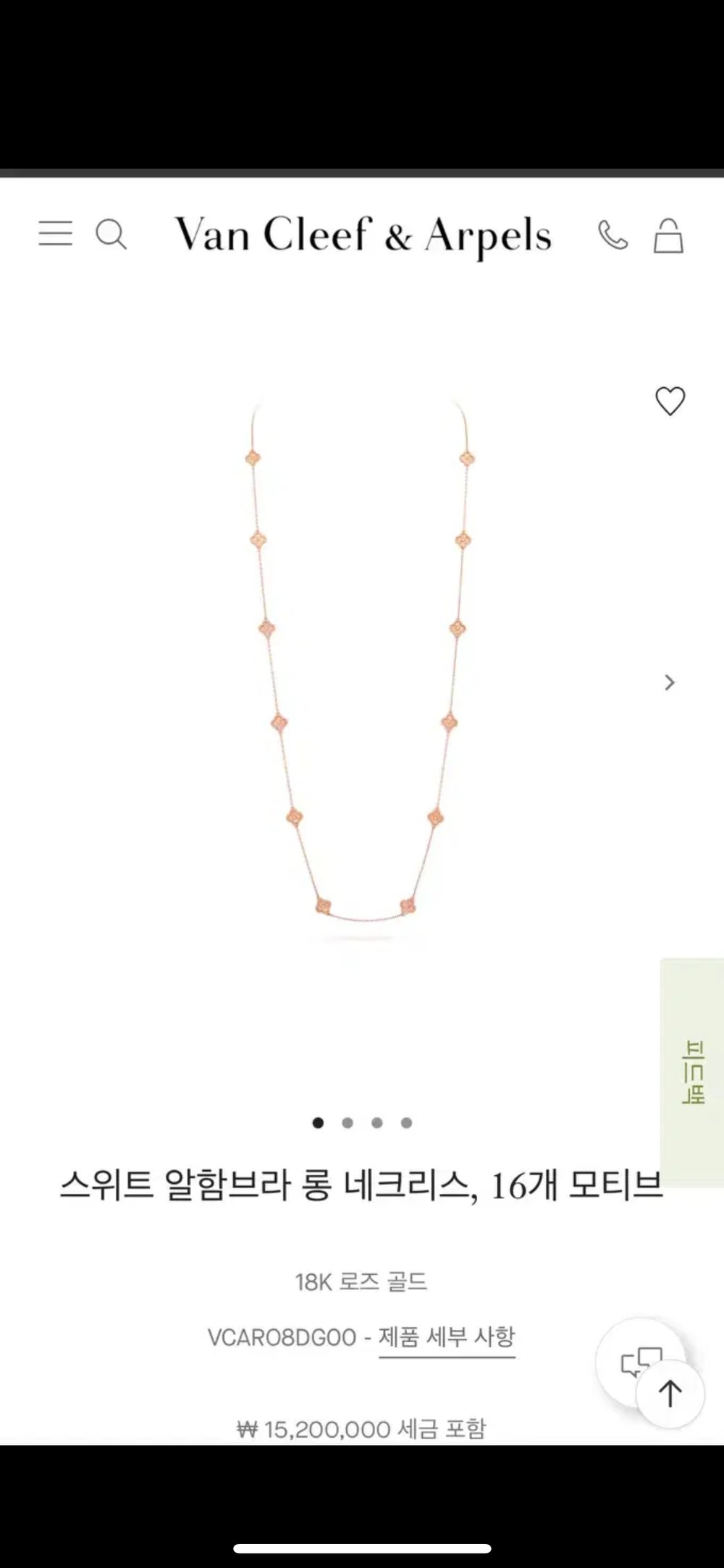View the necklace product image
The width and height of the screenshot is (724, 1568).
tap(360, 666)
